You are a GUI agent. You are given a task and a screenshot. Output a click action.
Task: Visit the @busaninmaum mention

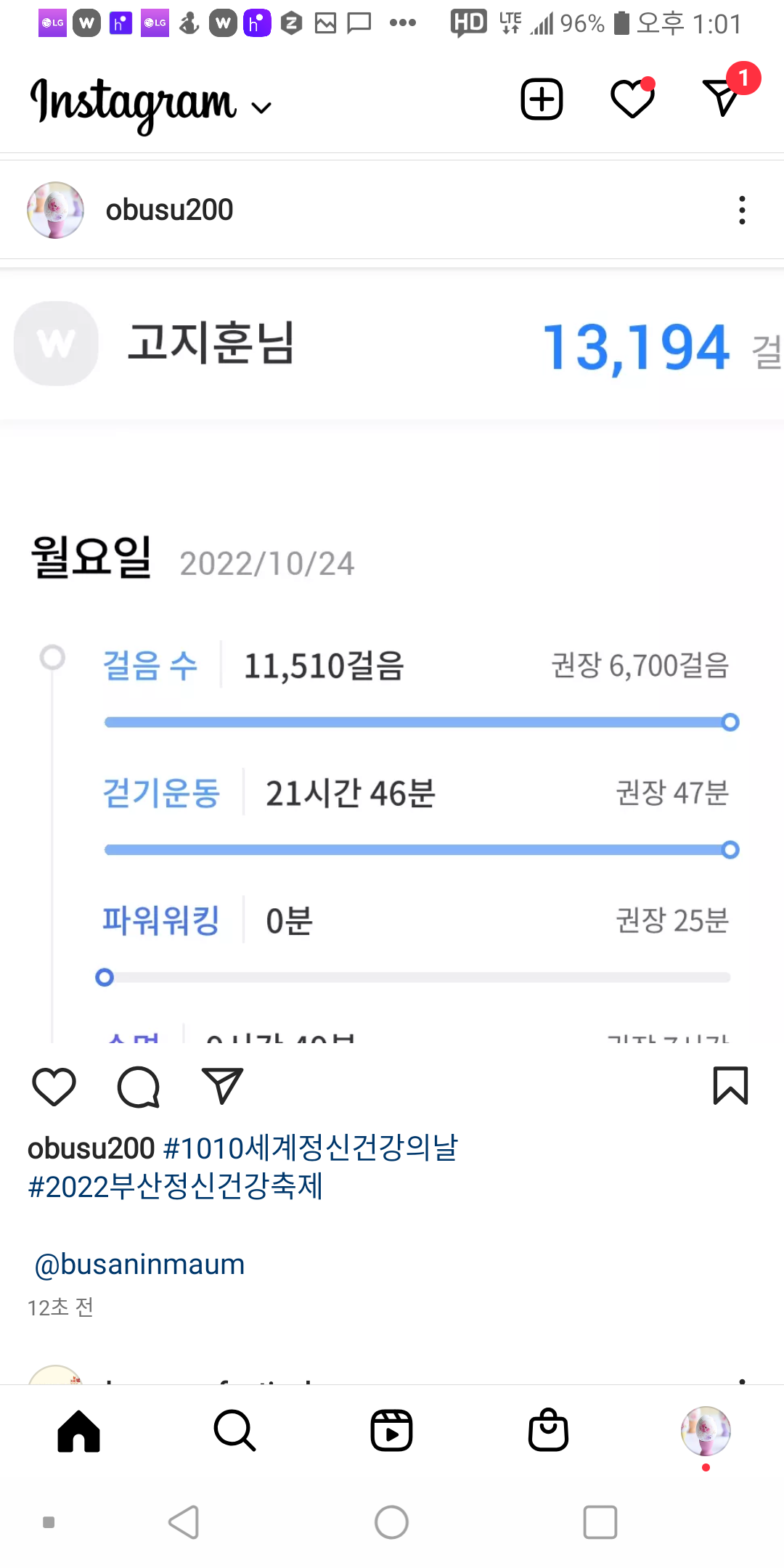(x=139, y=1265)
